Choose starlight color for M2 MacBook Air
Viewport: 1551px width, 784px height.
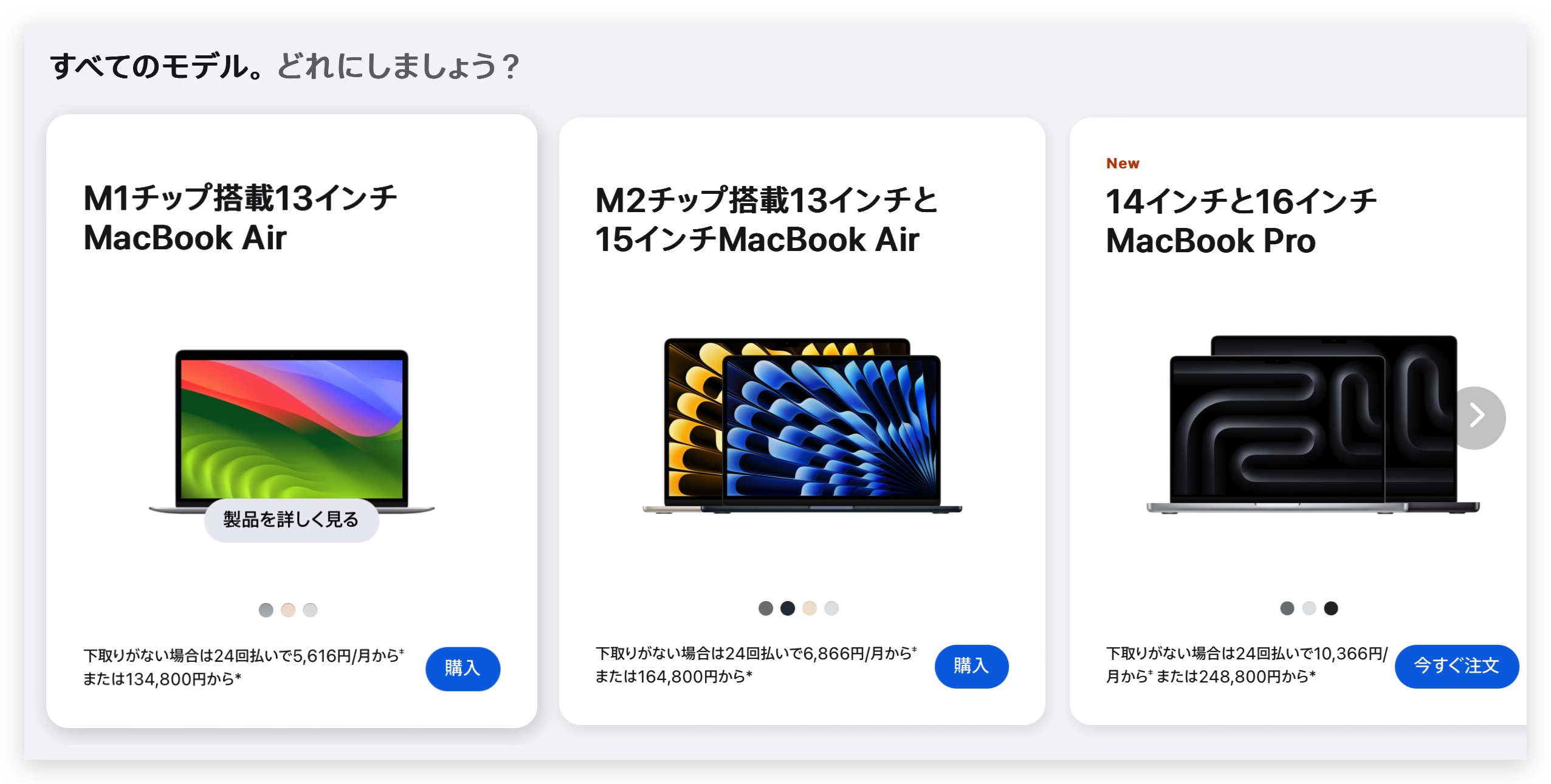coord(810,608)
